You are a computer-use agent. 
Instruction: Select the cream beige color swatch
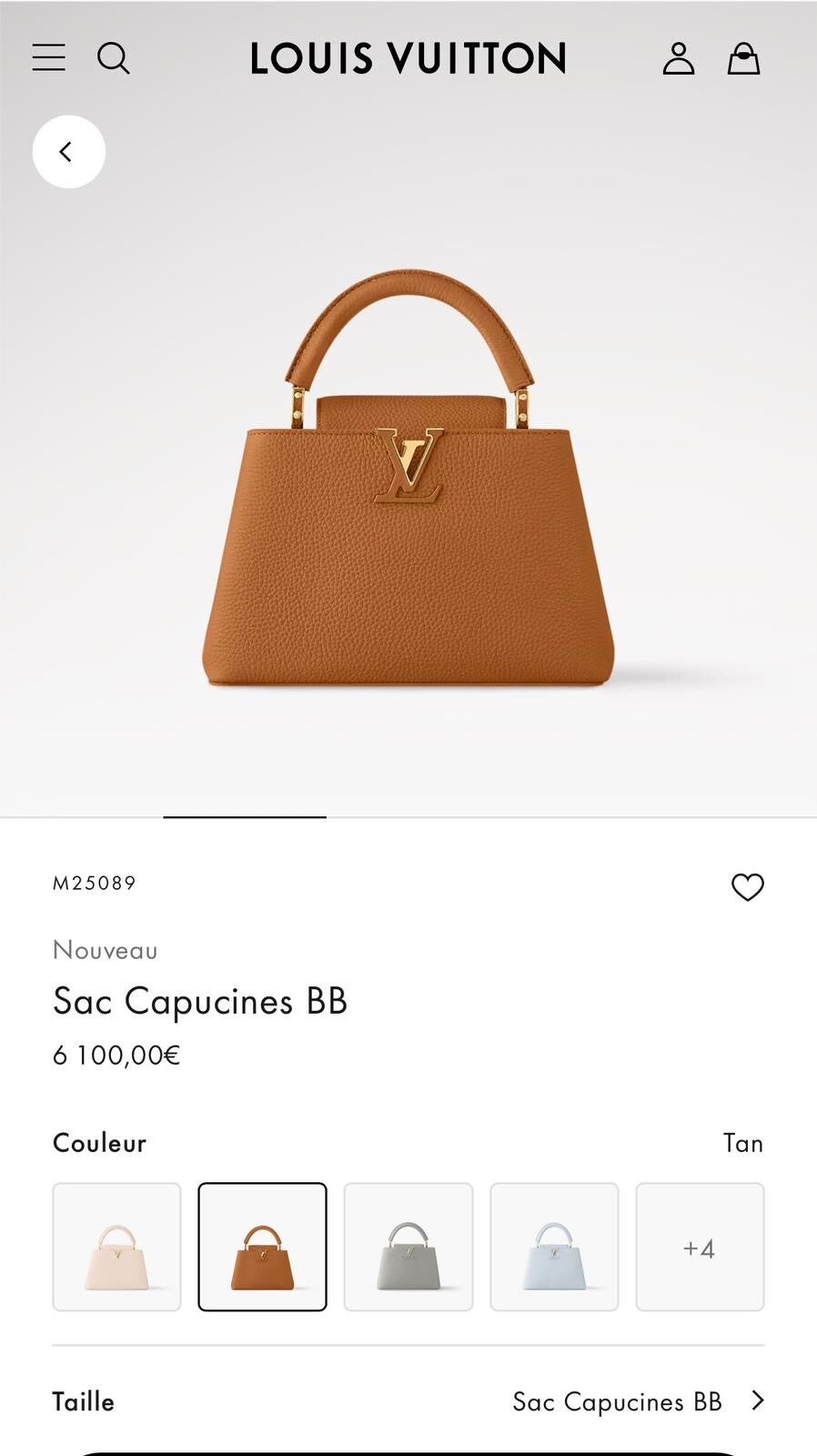[116, 1247]
